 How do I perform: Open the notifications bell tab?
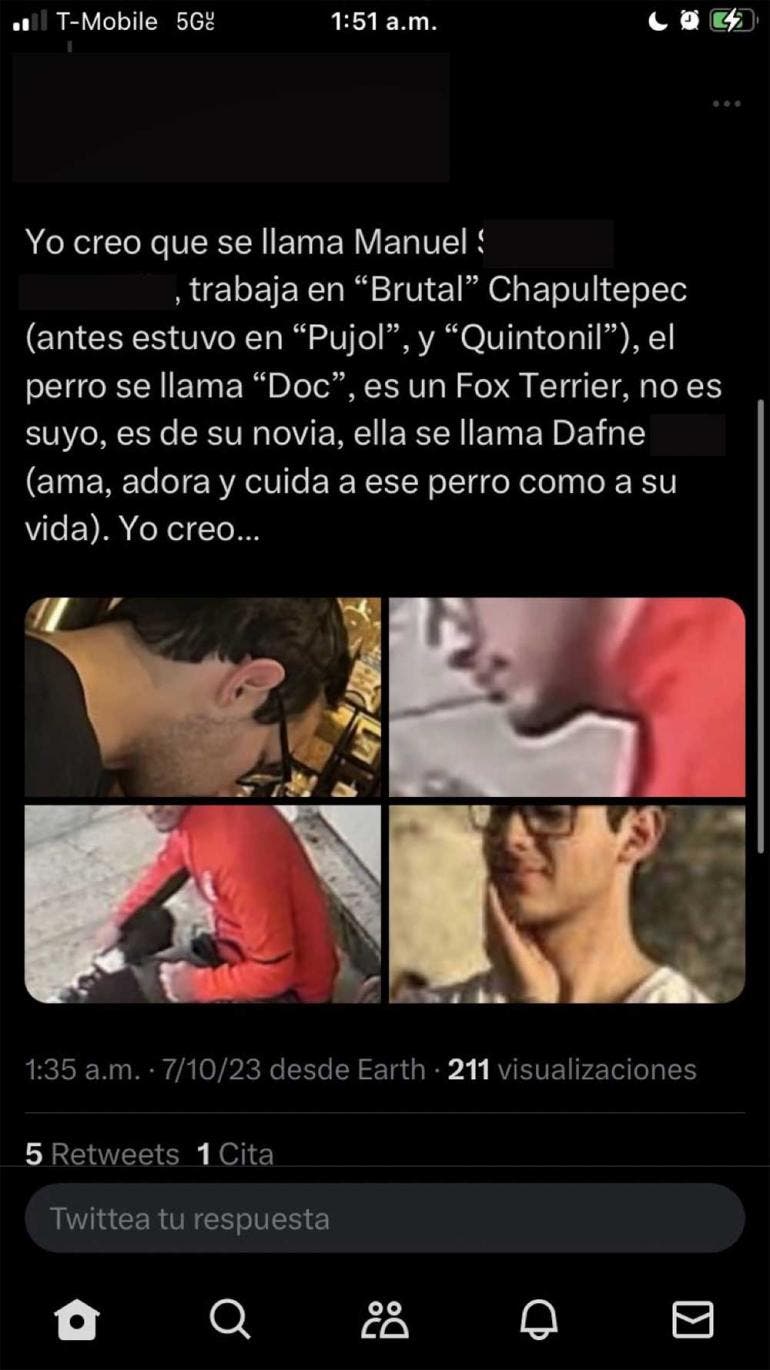(x=539, y=1320)
